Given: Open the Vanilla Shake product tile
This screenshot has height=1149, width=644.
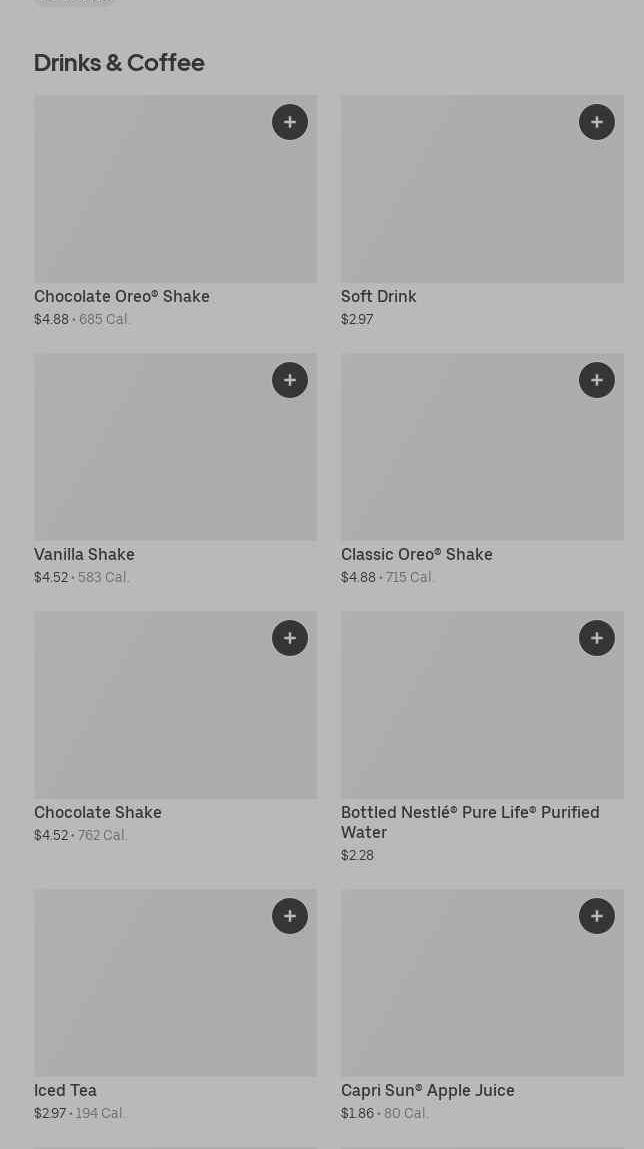Looking at the screenshot, I should [x=176, y=470].
